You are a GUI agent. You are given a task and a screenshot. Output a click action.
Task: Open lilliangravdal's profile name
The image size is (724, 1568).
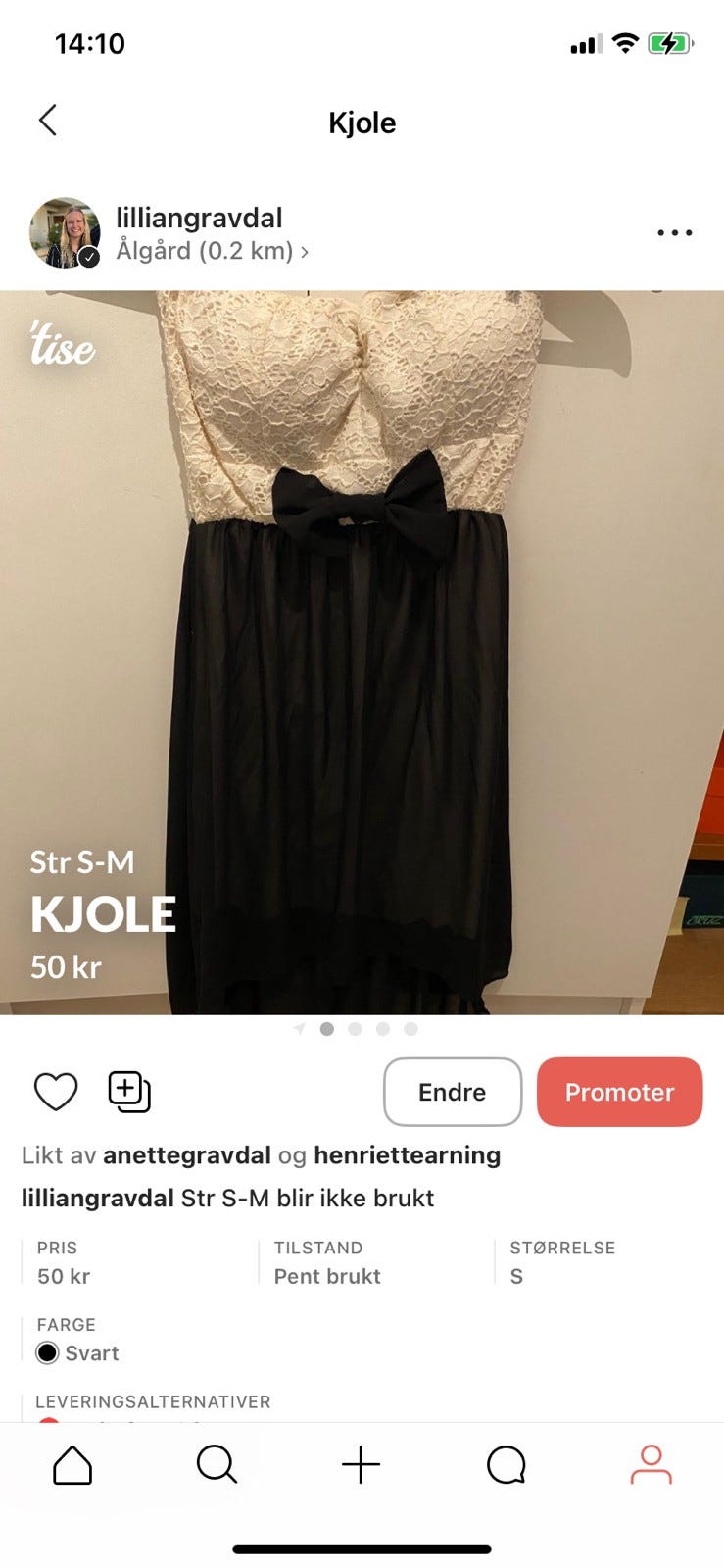tap(200, 217)
